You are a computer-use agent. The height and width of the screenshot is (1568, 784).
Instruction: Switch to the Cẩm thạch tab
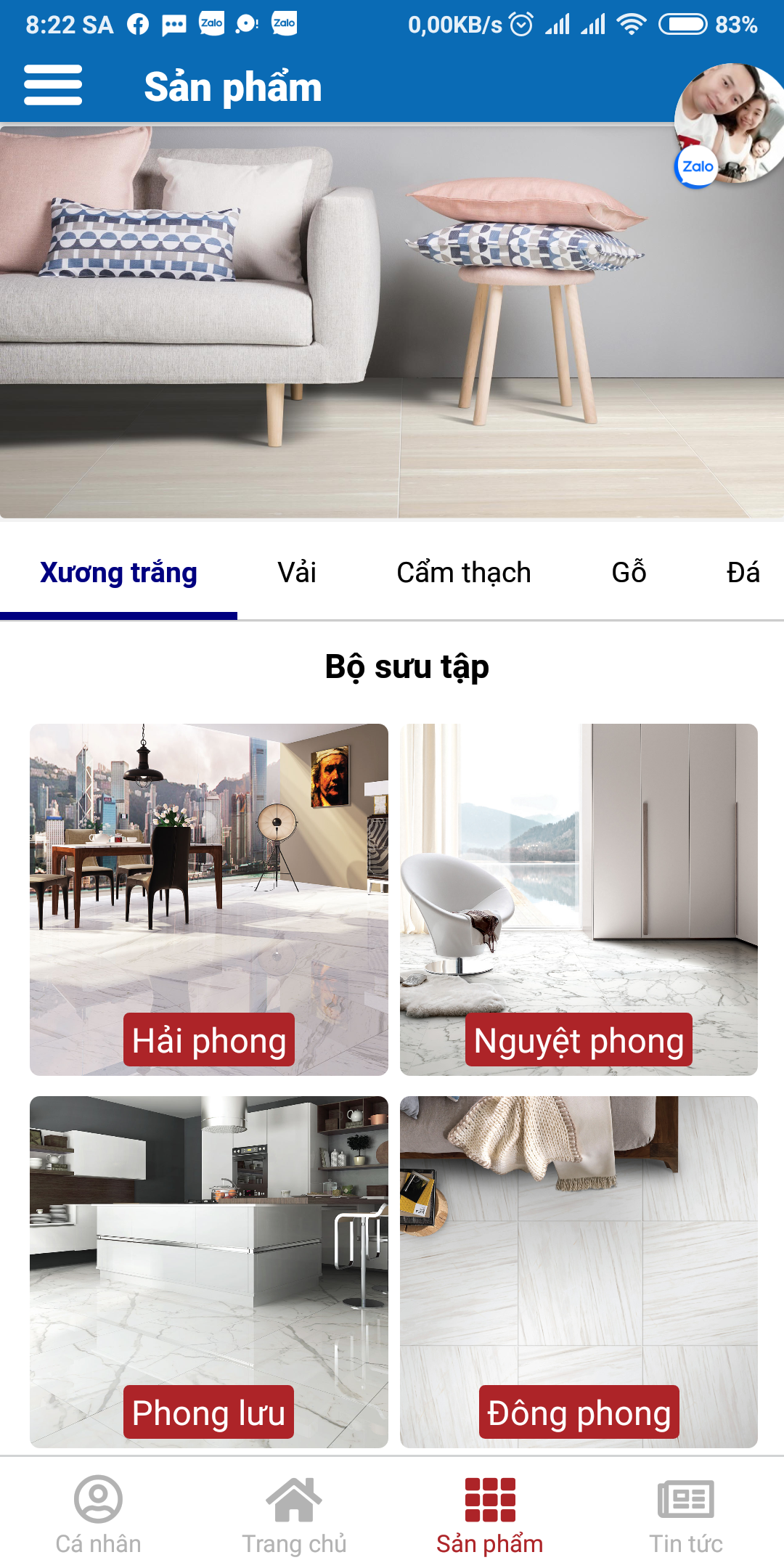(464, 573)
